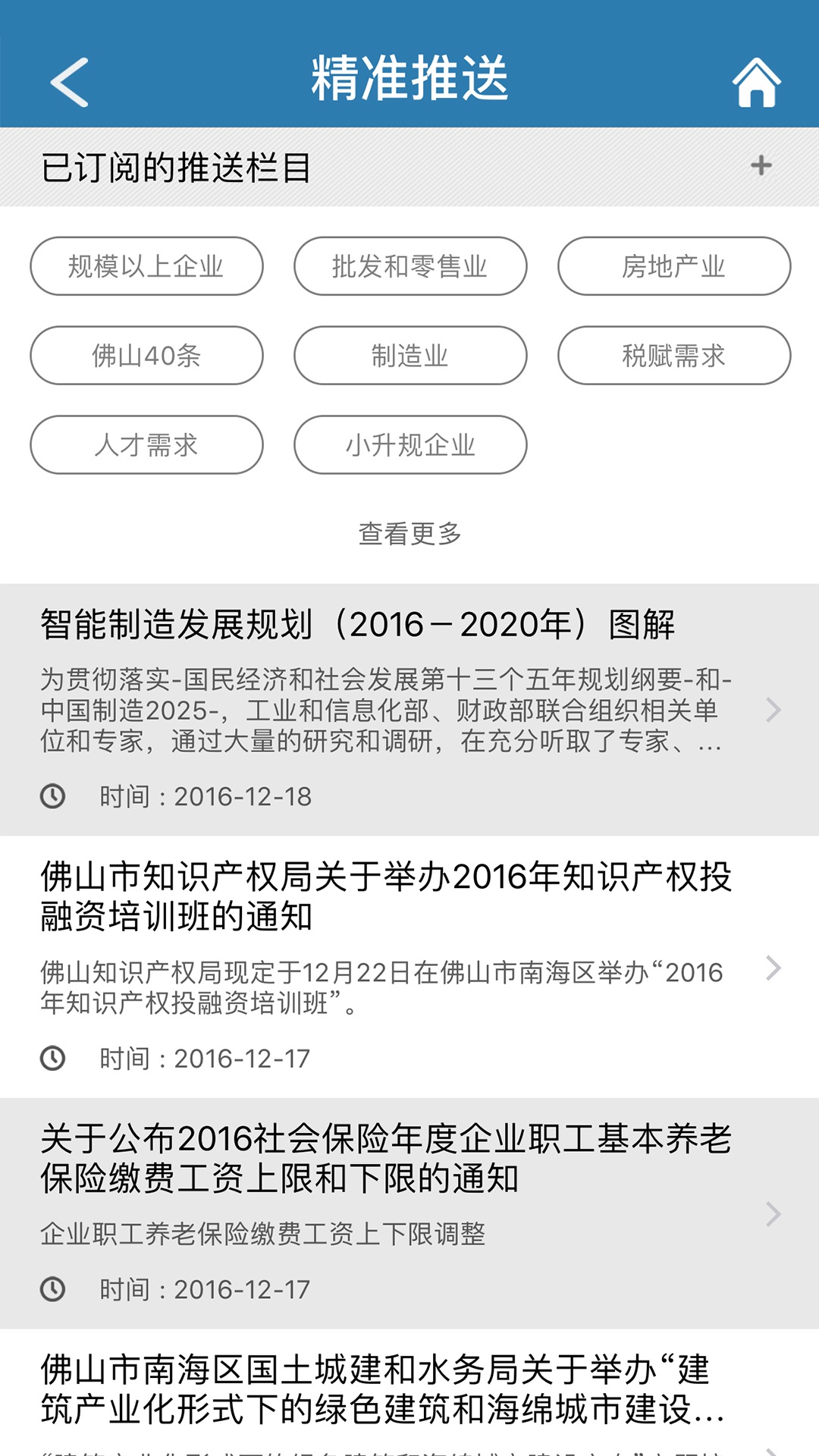The image size is (819, 1456).
Task: Tap 查看更多 to show more categories
Action: click(409, 534)
